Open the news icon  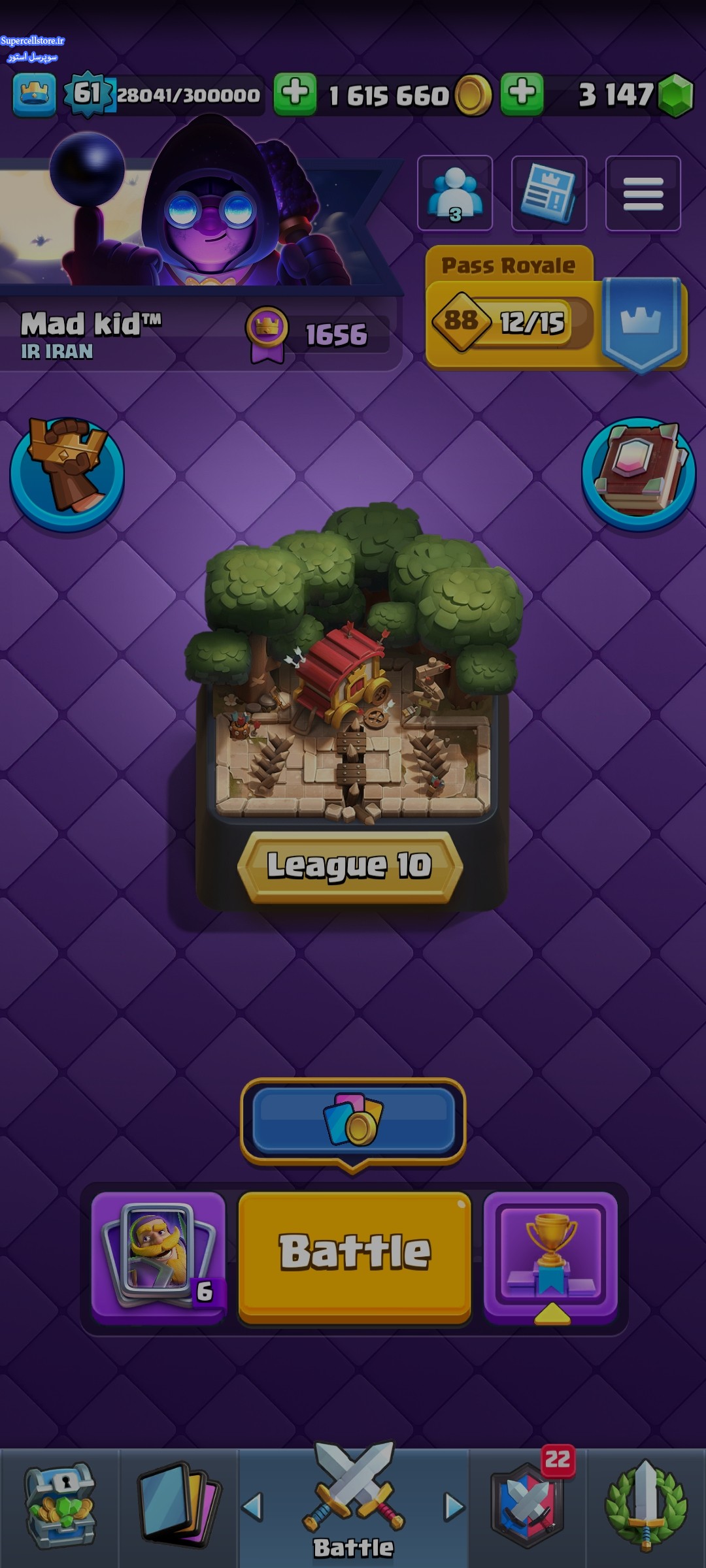(x=549, y=193)
